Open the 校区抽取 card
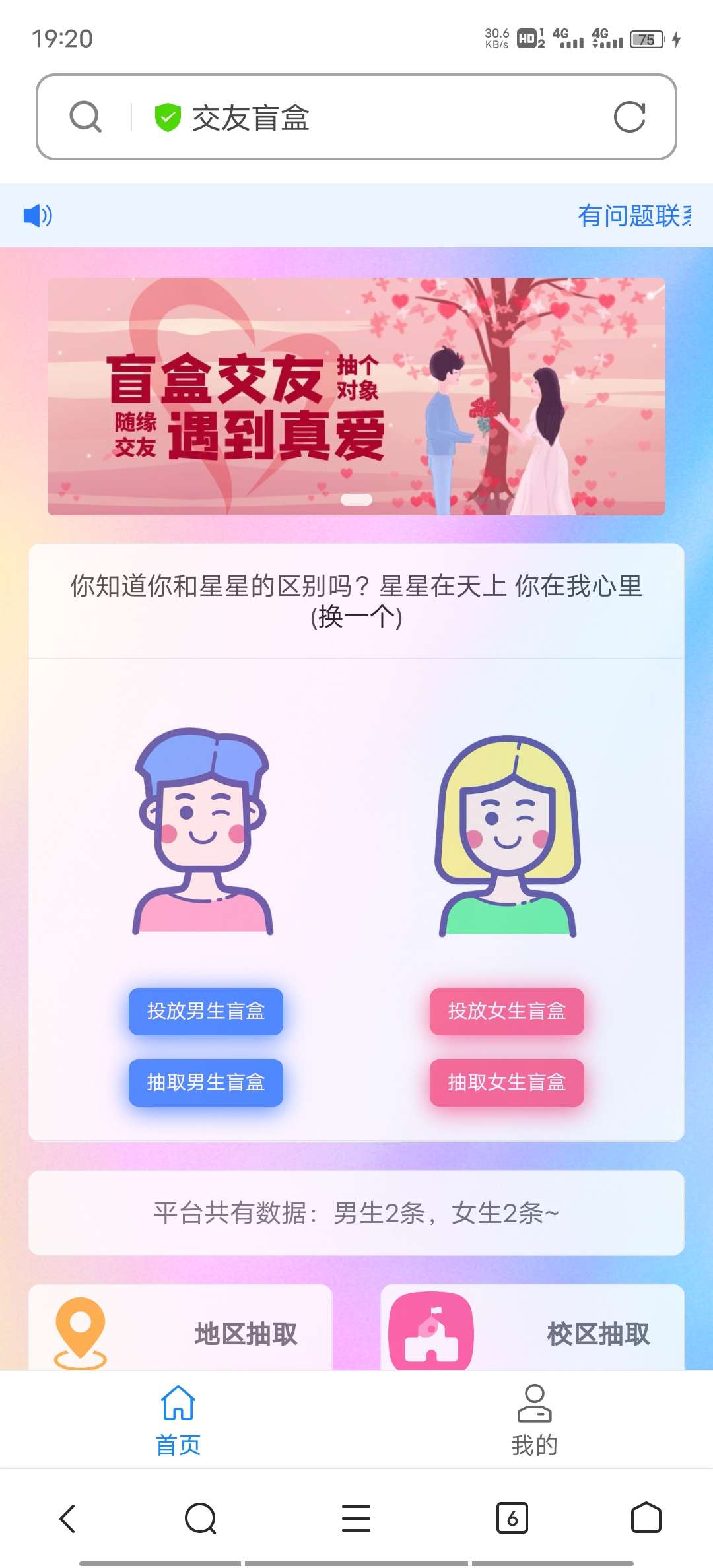Screen dimensions: 713x1568 tap(532, 1332)
